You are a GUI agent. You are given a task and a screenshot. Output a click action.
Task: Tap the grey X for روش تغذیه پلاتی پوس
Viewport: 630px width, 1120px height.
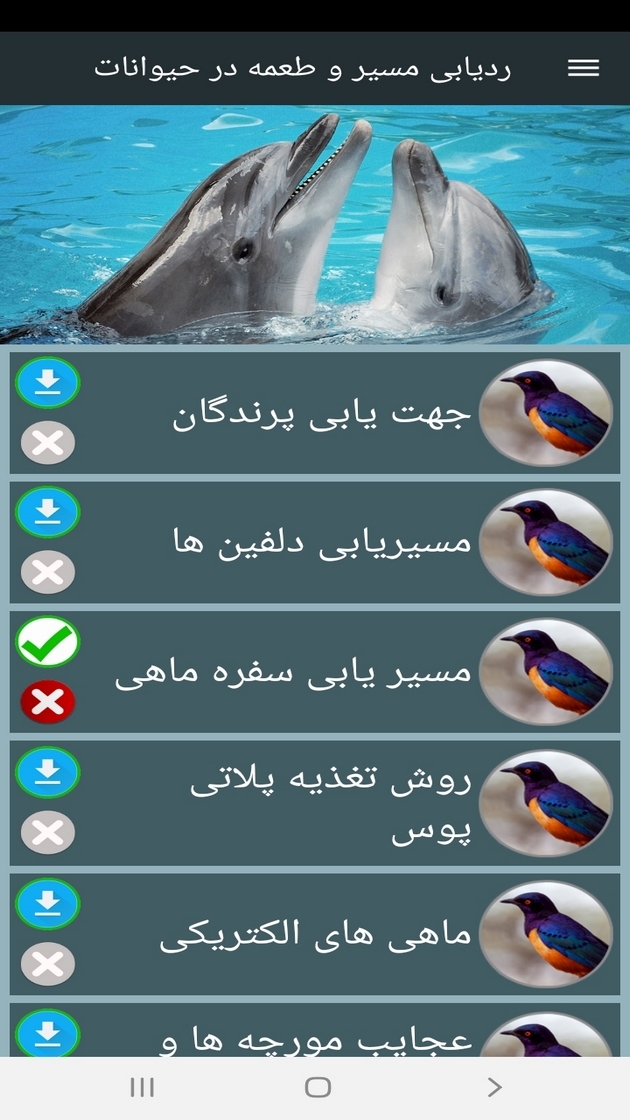pyautogui.click(x=48, y=833)
